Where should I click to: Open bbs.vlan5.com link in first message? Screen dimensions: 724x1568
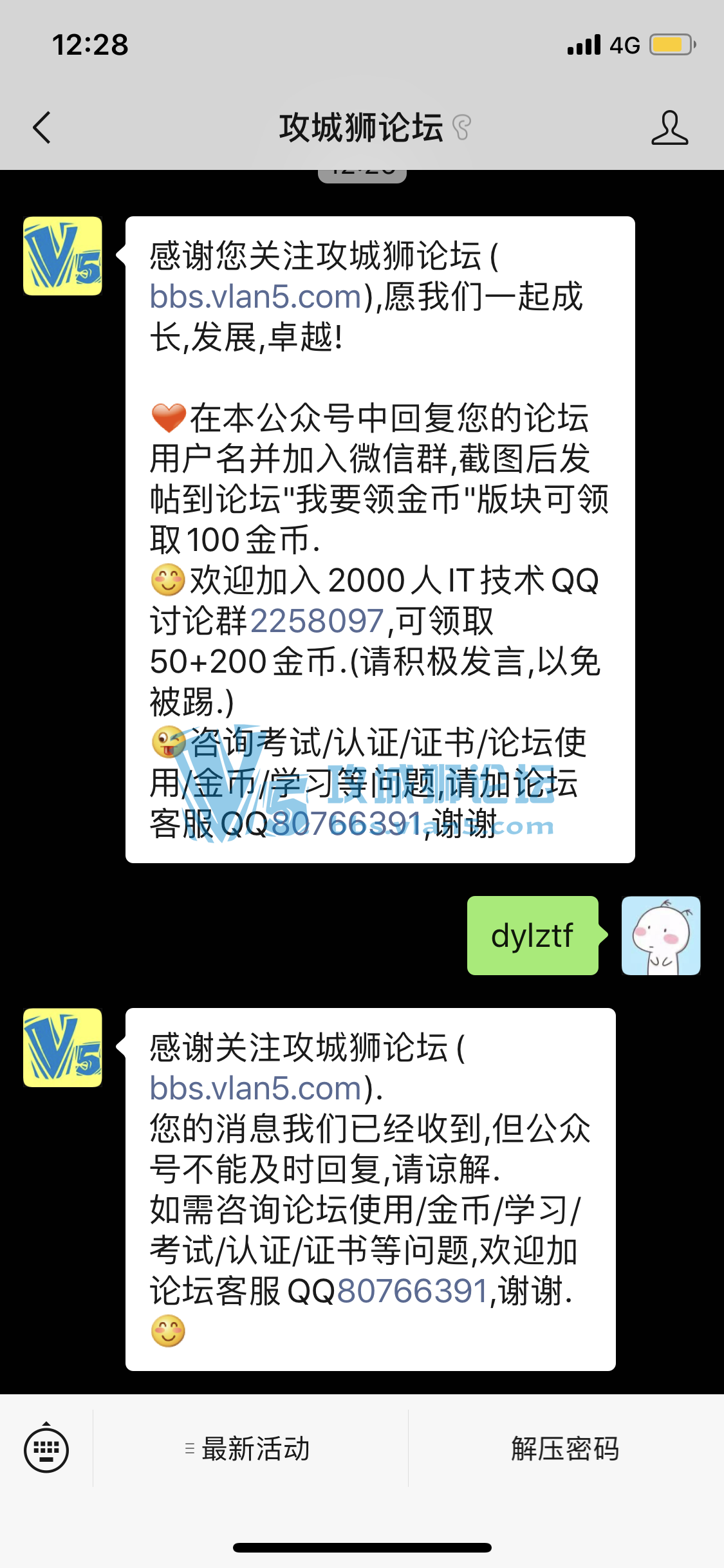coord(255,297)
